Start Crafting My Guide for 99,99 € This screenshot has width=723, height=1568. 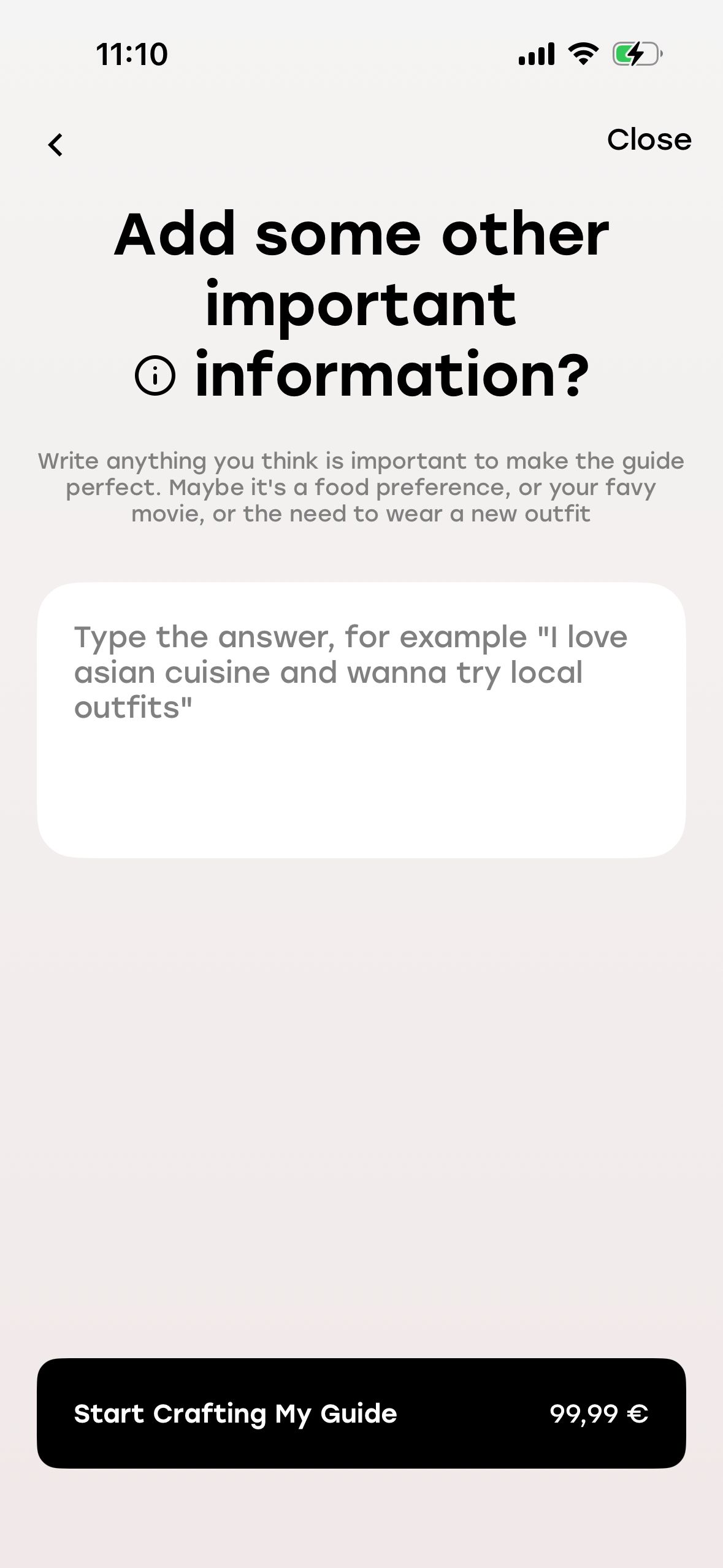[361, 1413]
